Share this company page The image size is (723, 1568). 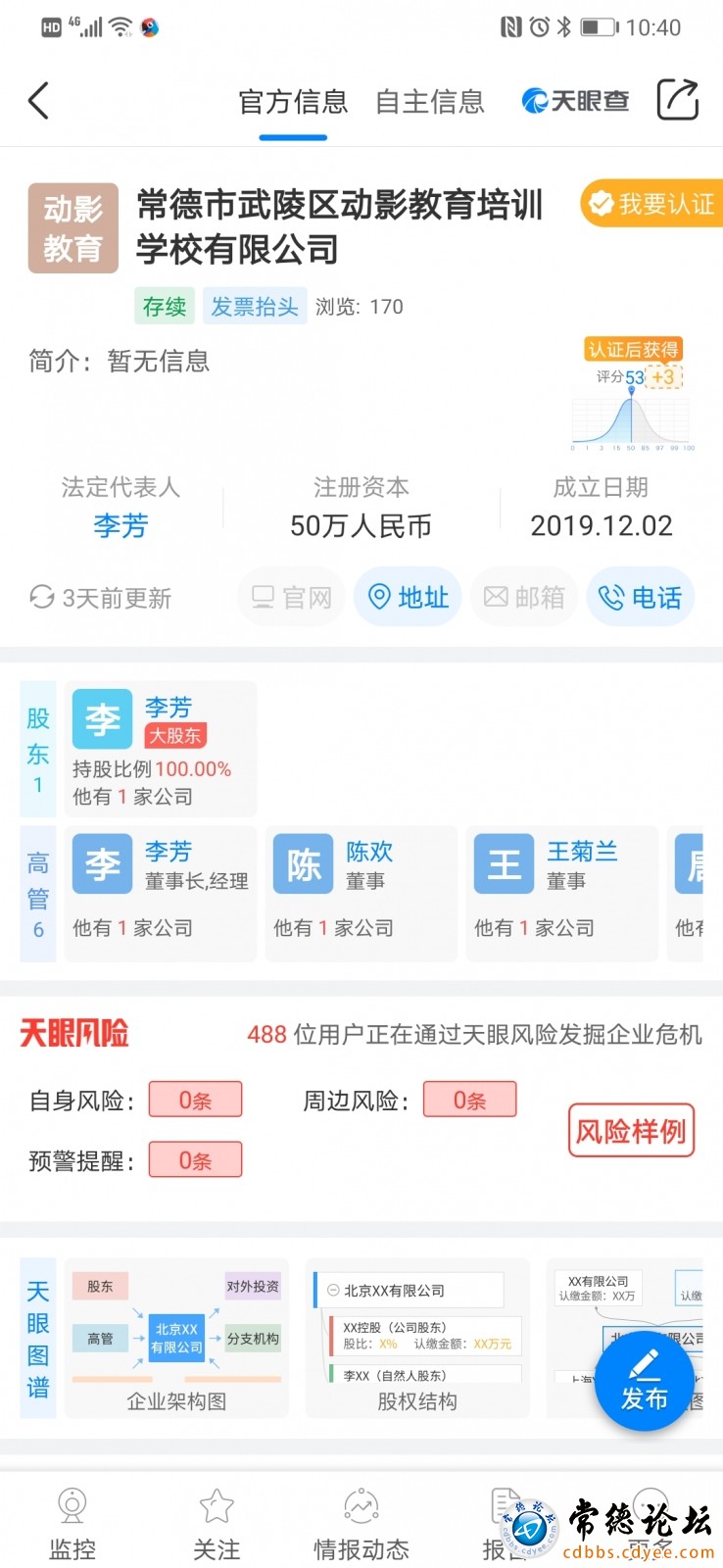tap(677, 100)
